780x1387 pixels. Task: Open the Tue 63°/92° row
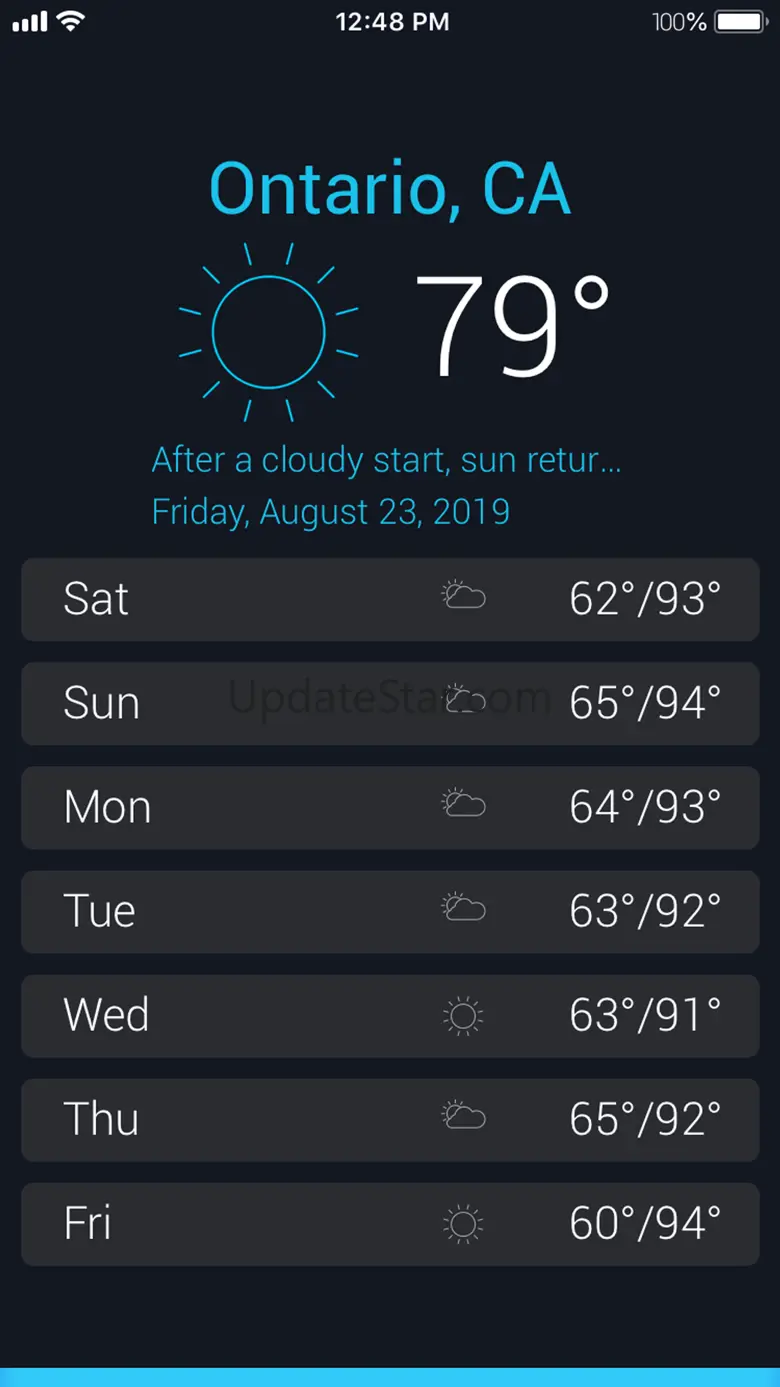390,911
